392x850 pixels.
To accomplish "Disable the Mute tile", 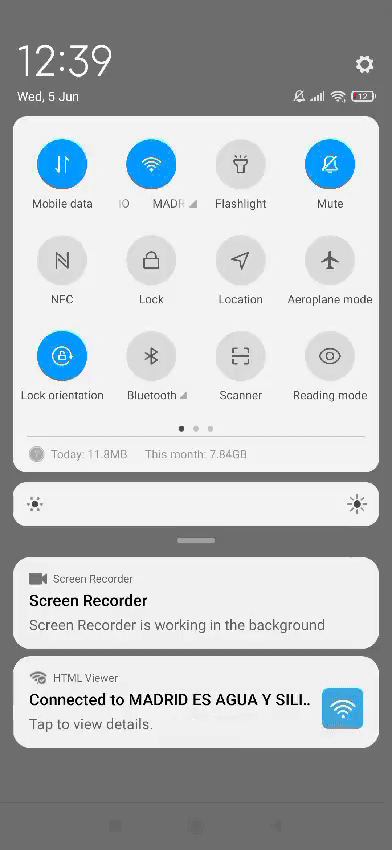I will (x=330, y=164).
